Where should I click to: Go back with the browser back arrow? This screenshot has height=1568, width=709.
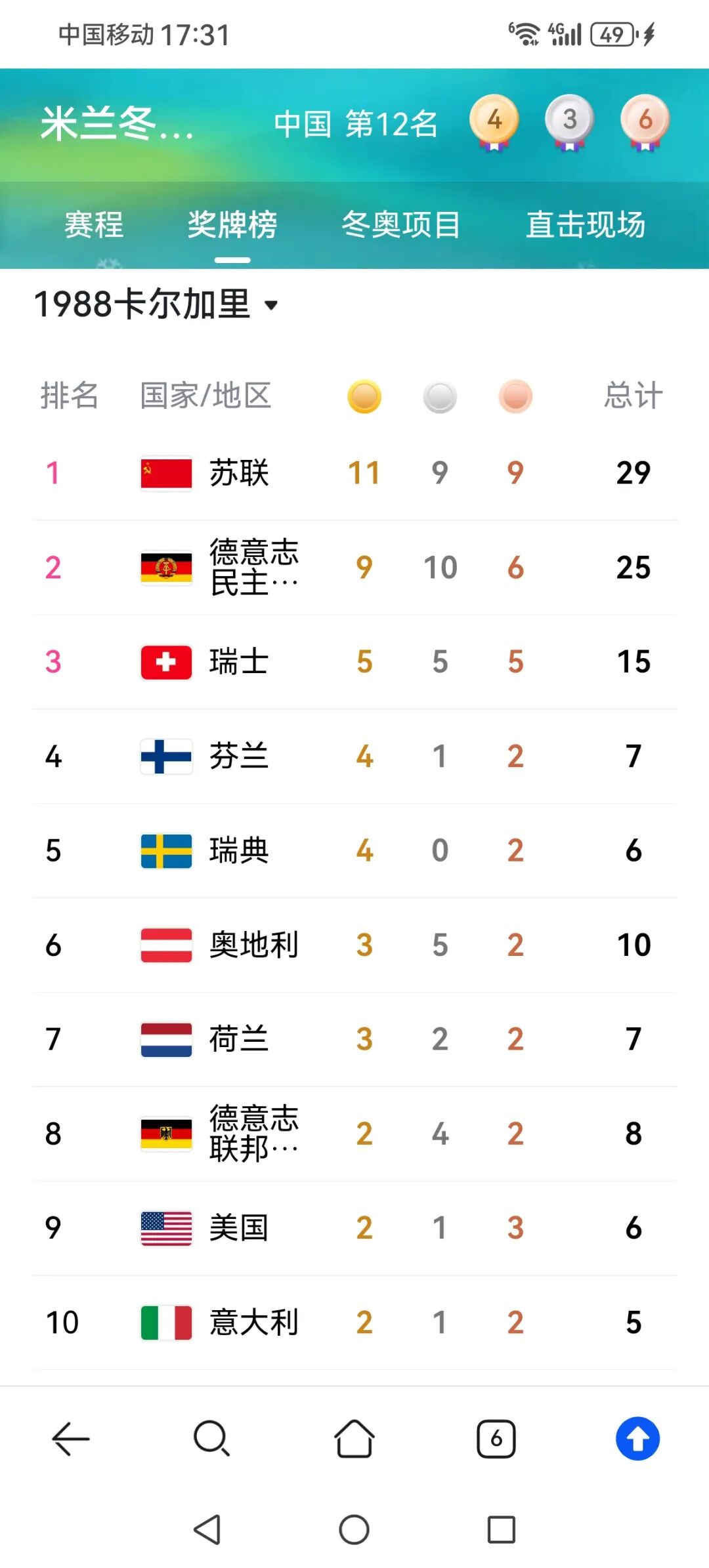pos(70,1439)
